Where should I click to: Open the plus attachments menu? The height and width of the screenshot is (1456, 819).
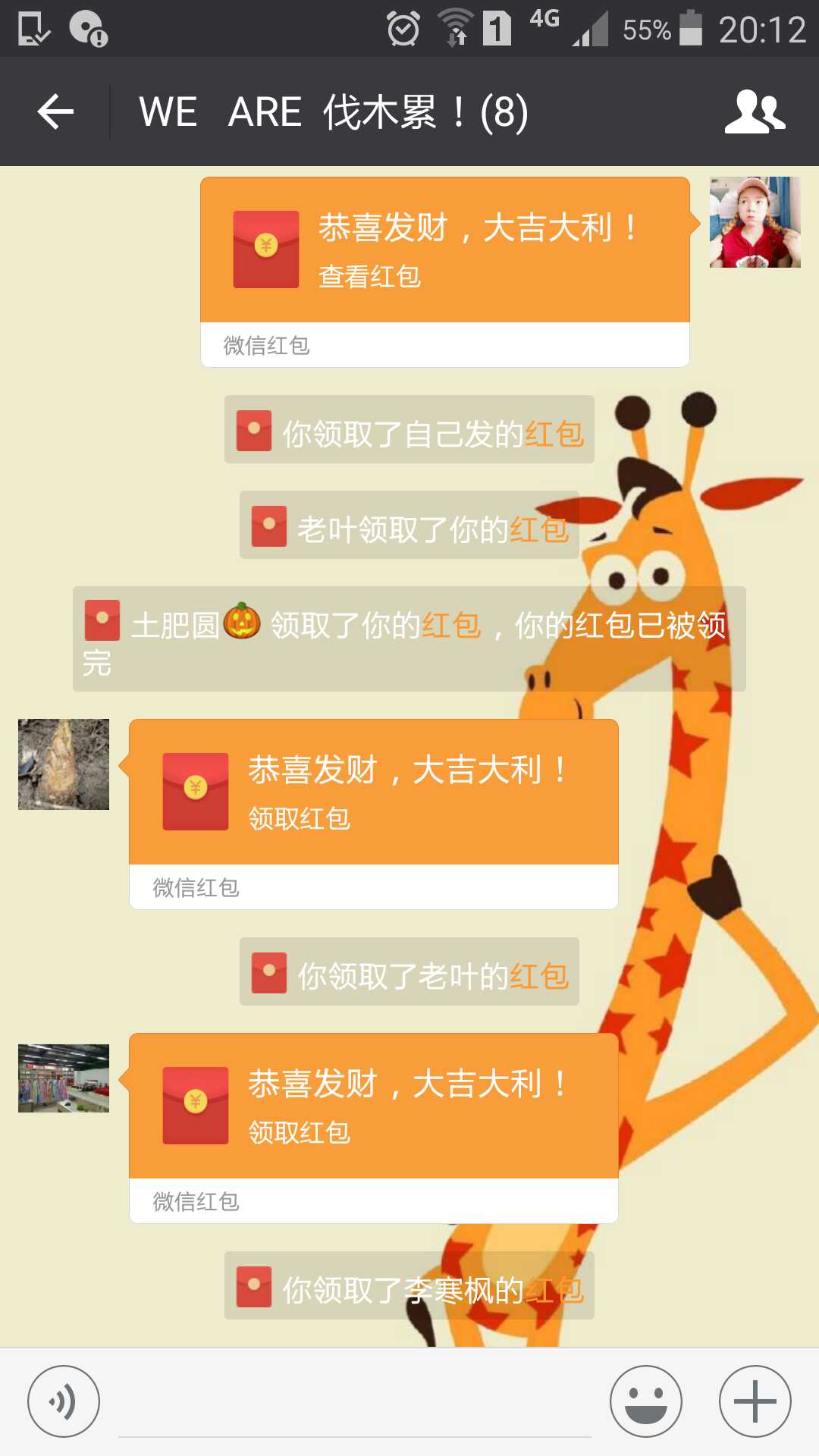tap(755, 1401)
